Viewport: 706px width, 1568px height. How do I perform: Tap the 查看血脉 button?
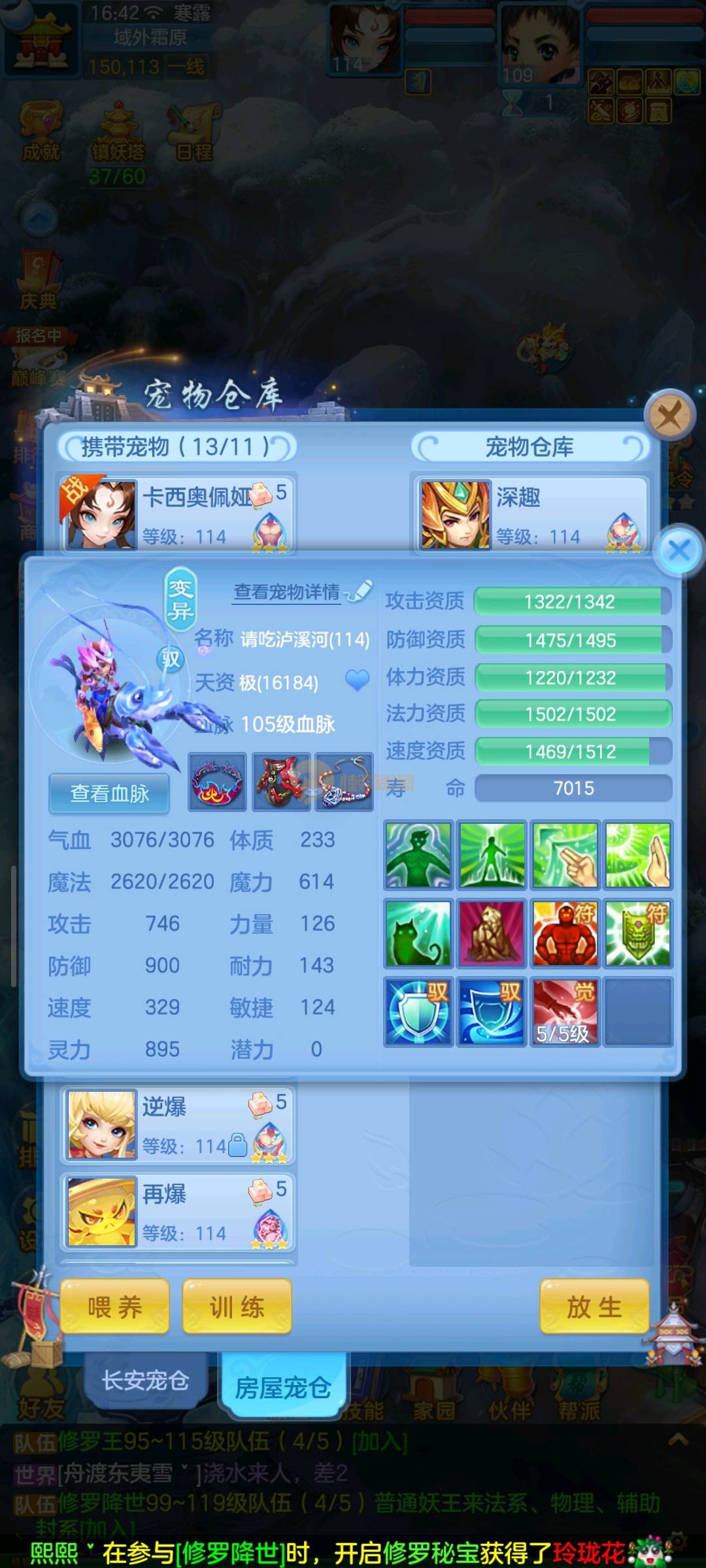pyautogui.click(x=109, y=793)
